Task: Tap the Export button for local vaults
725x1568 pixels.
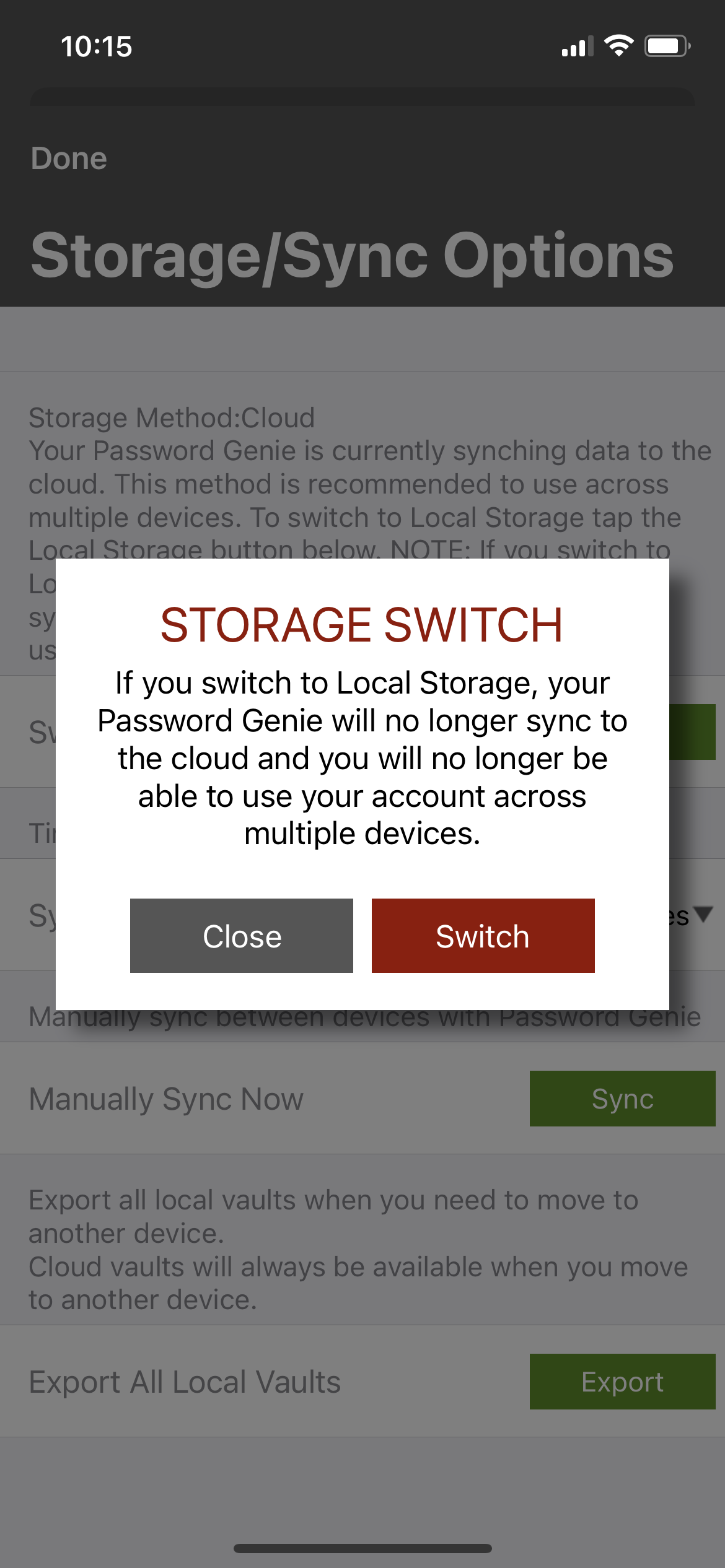Action: (x=622, y=1382)
